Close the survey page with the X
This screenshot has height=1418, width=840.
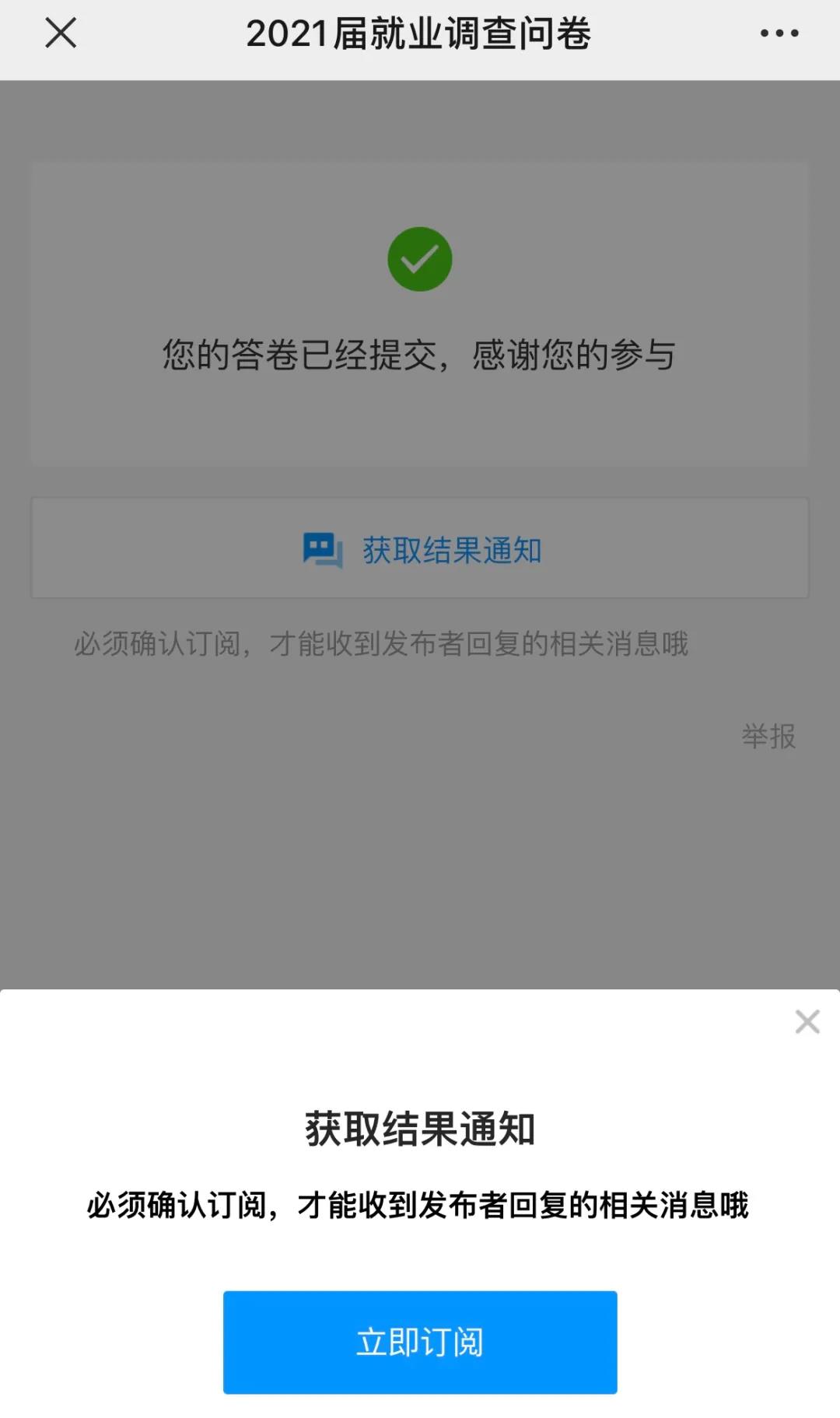(x=61, y=33)
